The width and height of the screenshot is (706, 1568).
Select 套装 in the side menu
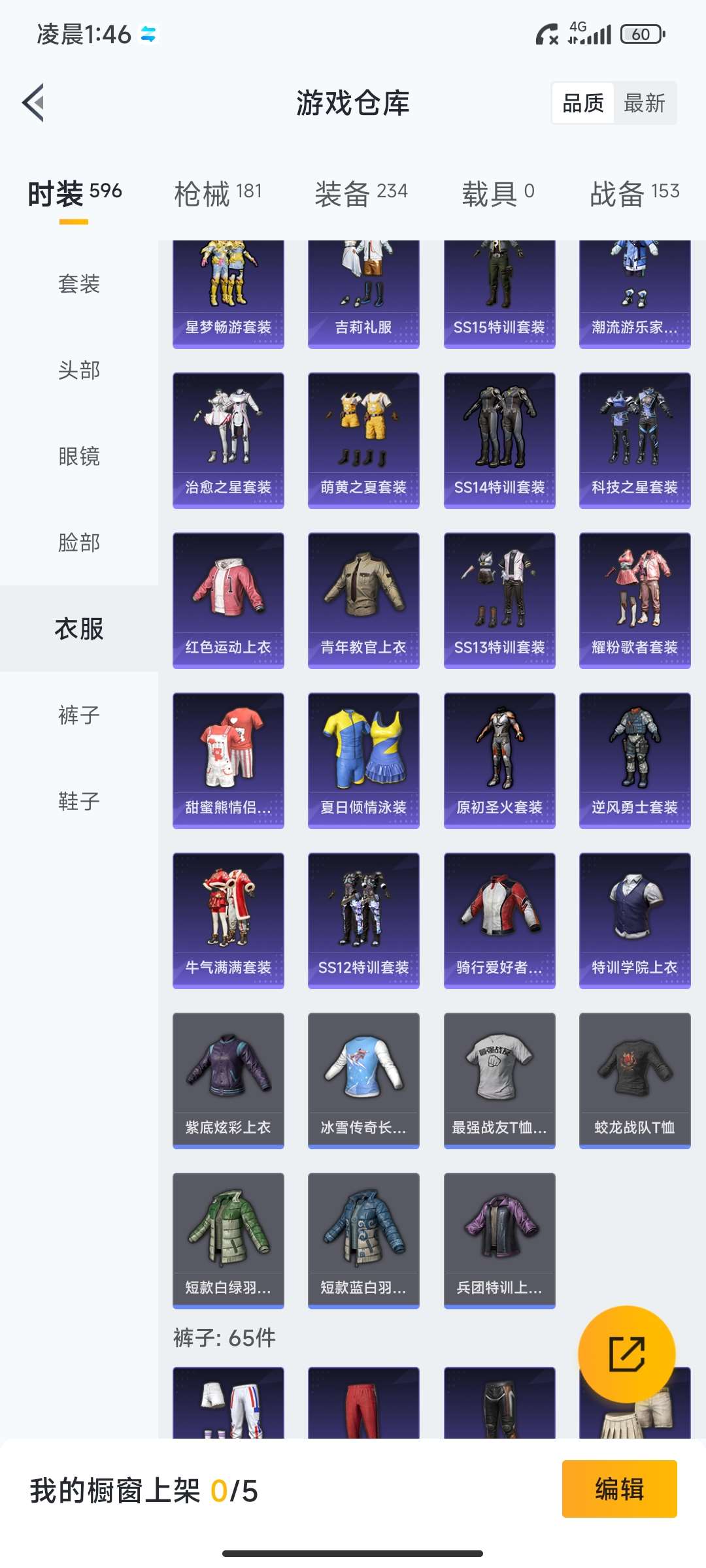tap(79, 284)
